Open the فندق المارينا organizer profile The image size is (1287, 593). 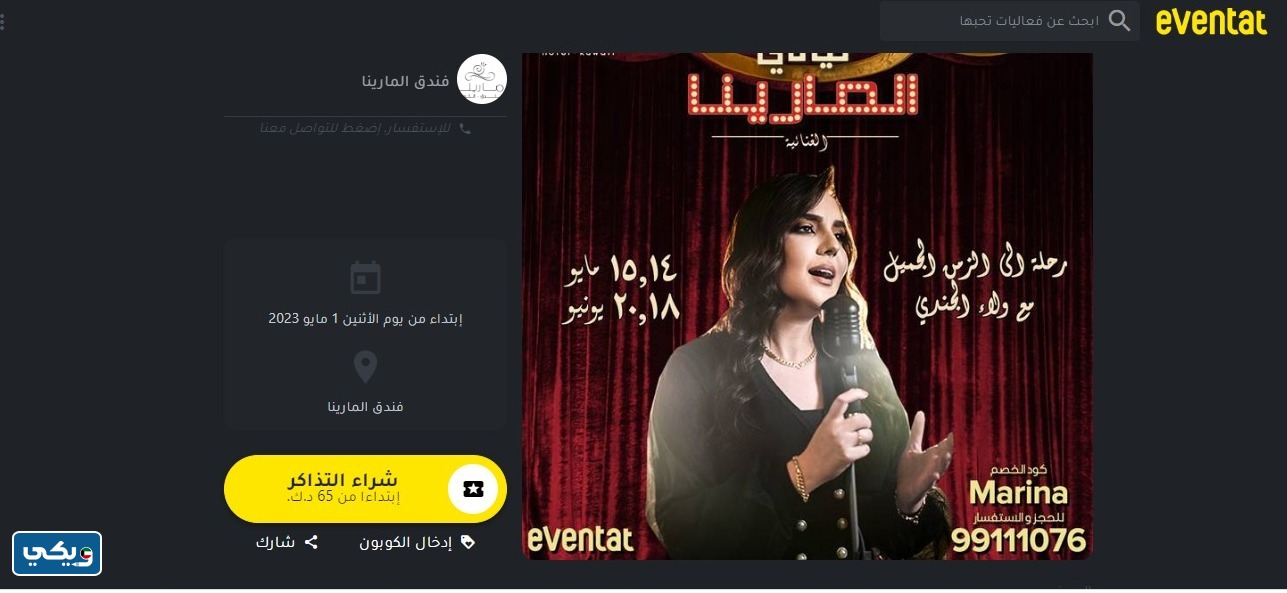pos(405,81)
